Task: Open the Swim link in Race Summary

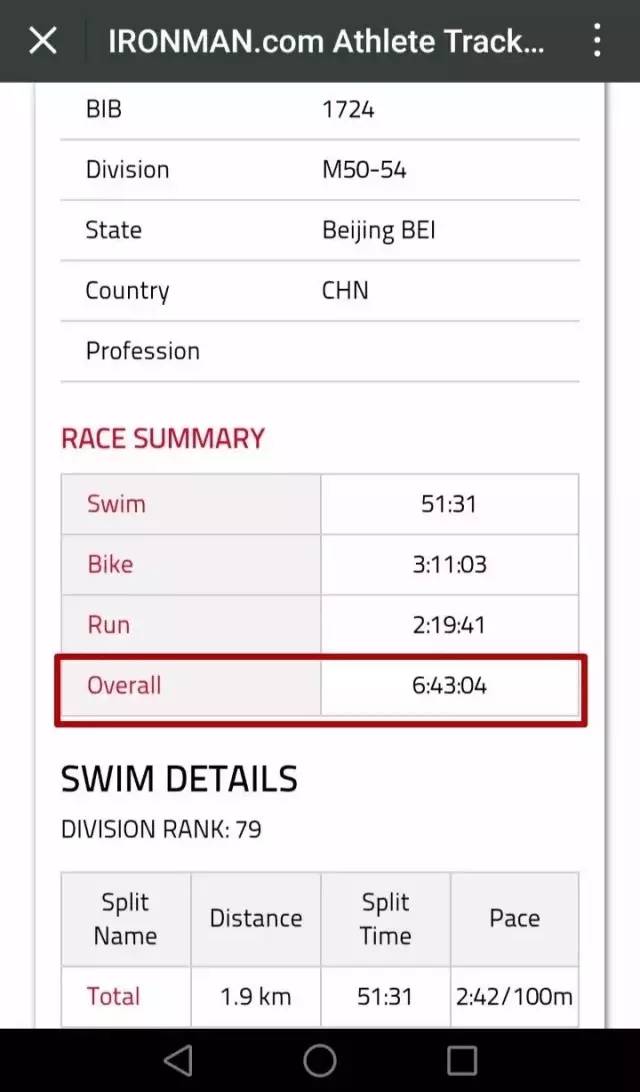Action: 116,504
